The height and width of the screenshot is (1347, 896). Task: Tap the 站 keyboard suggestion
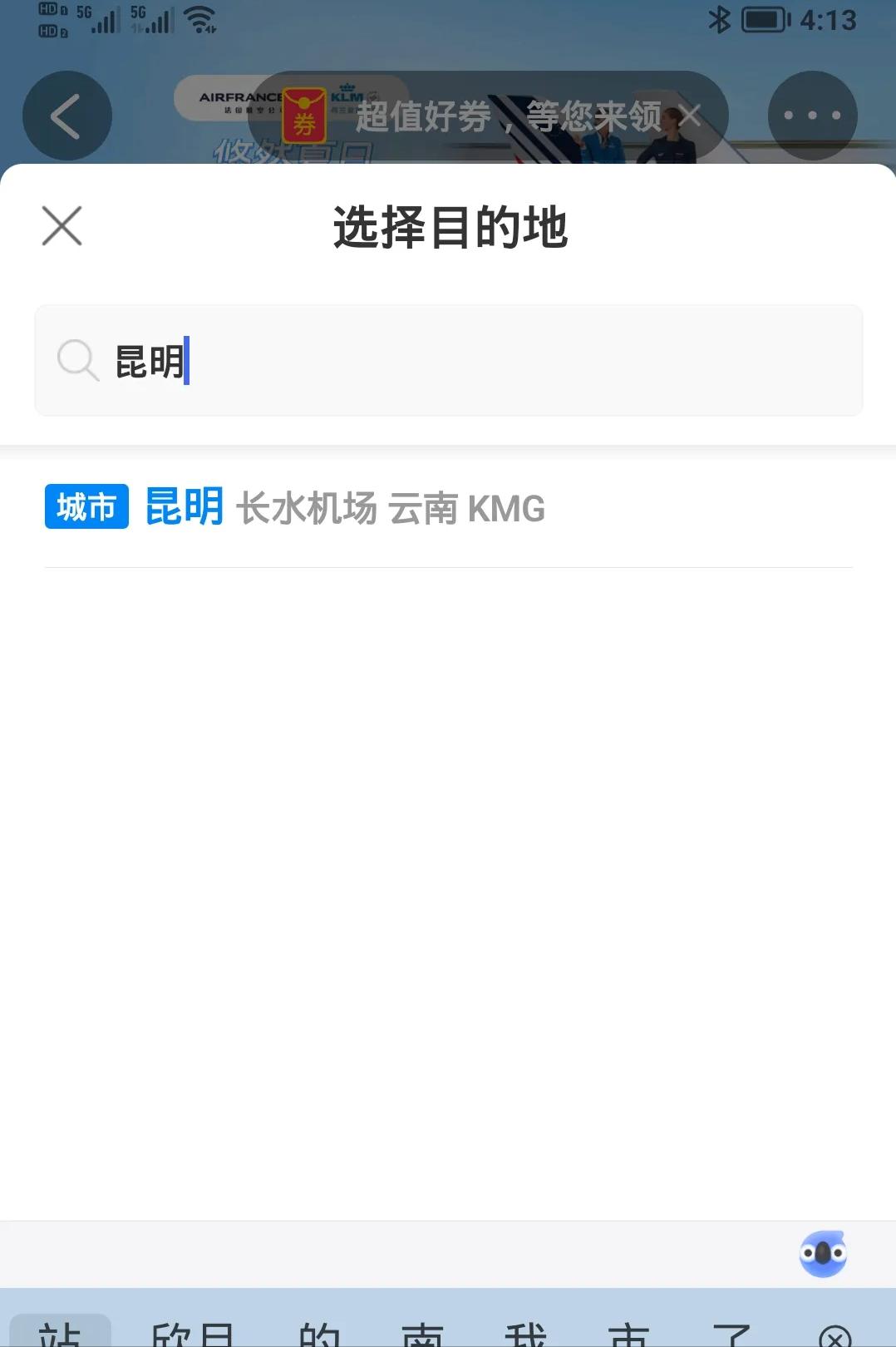click(62, 1335)
